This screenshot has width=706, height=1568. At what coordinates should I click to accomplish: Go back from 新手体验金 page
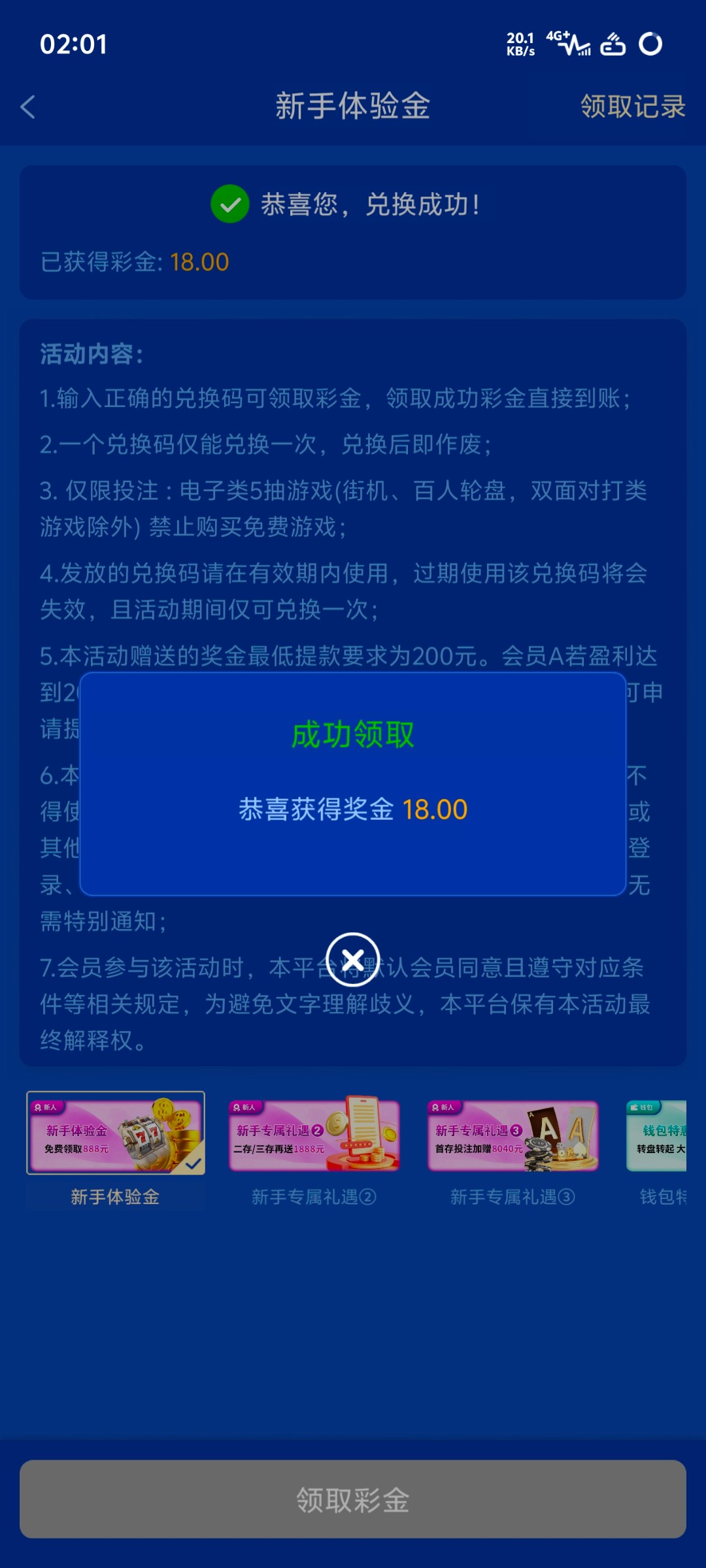tap(28, 107)
